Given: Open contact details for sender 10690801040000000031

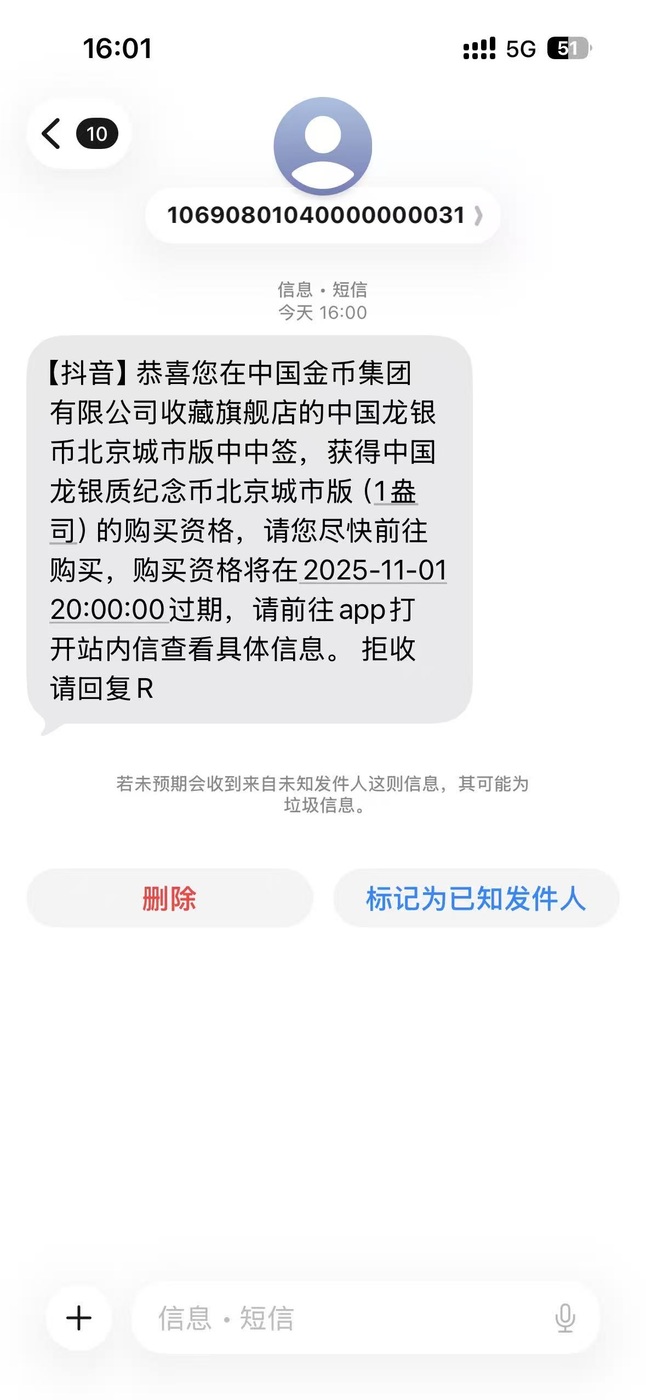Looking at the screenshot, I should click(x=323, y=215).
